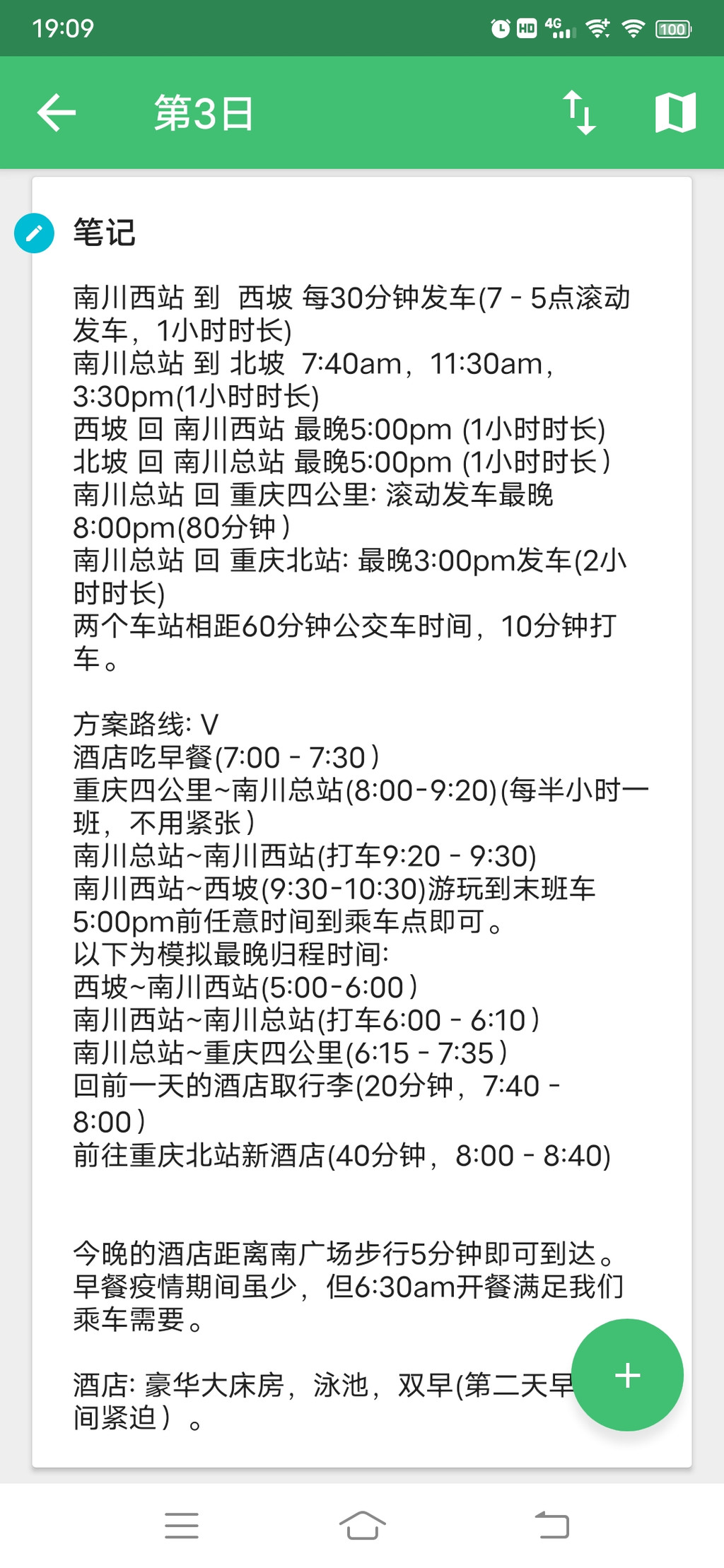This screenshot has height=1568, width=724.
Task: Open the system recent apps menu
Action: [182, 1525]
